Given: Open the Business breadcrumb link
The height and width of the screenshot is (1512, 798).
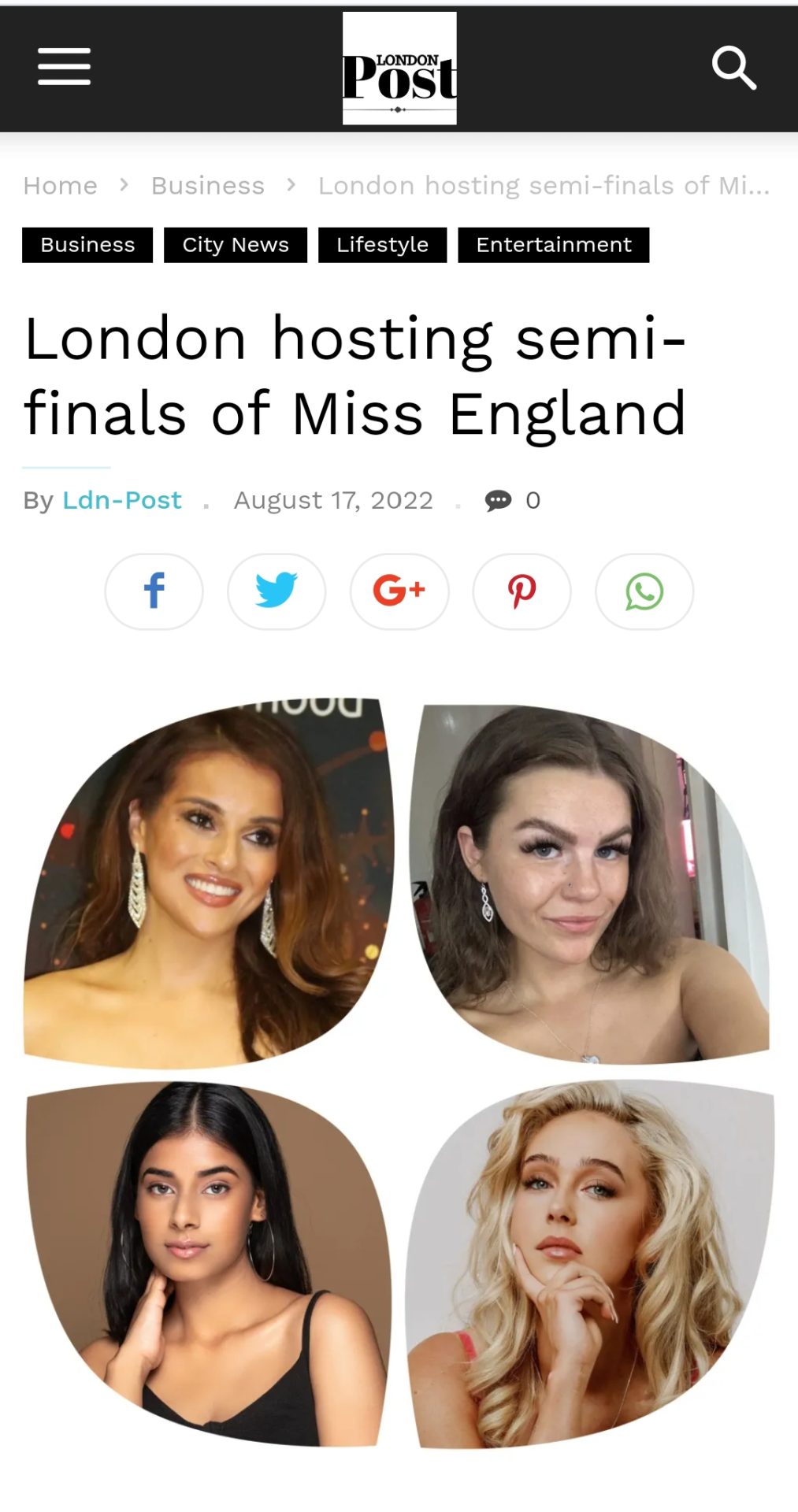Looking at the screenshot, I should click(208, 186).
